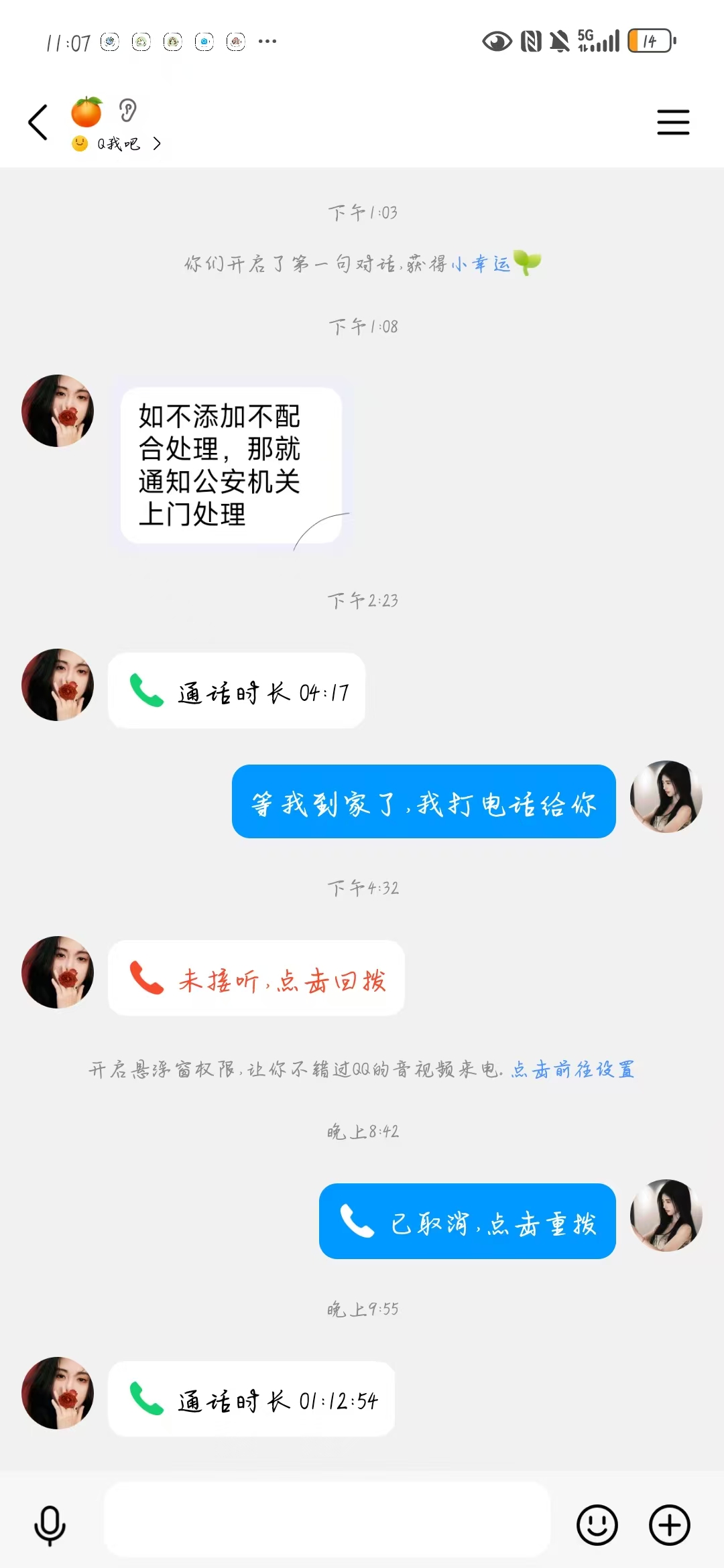Redial the cancelled call 已取消
The height and width of the screenshot is (1568, 724).
tap(467, 1222)
